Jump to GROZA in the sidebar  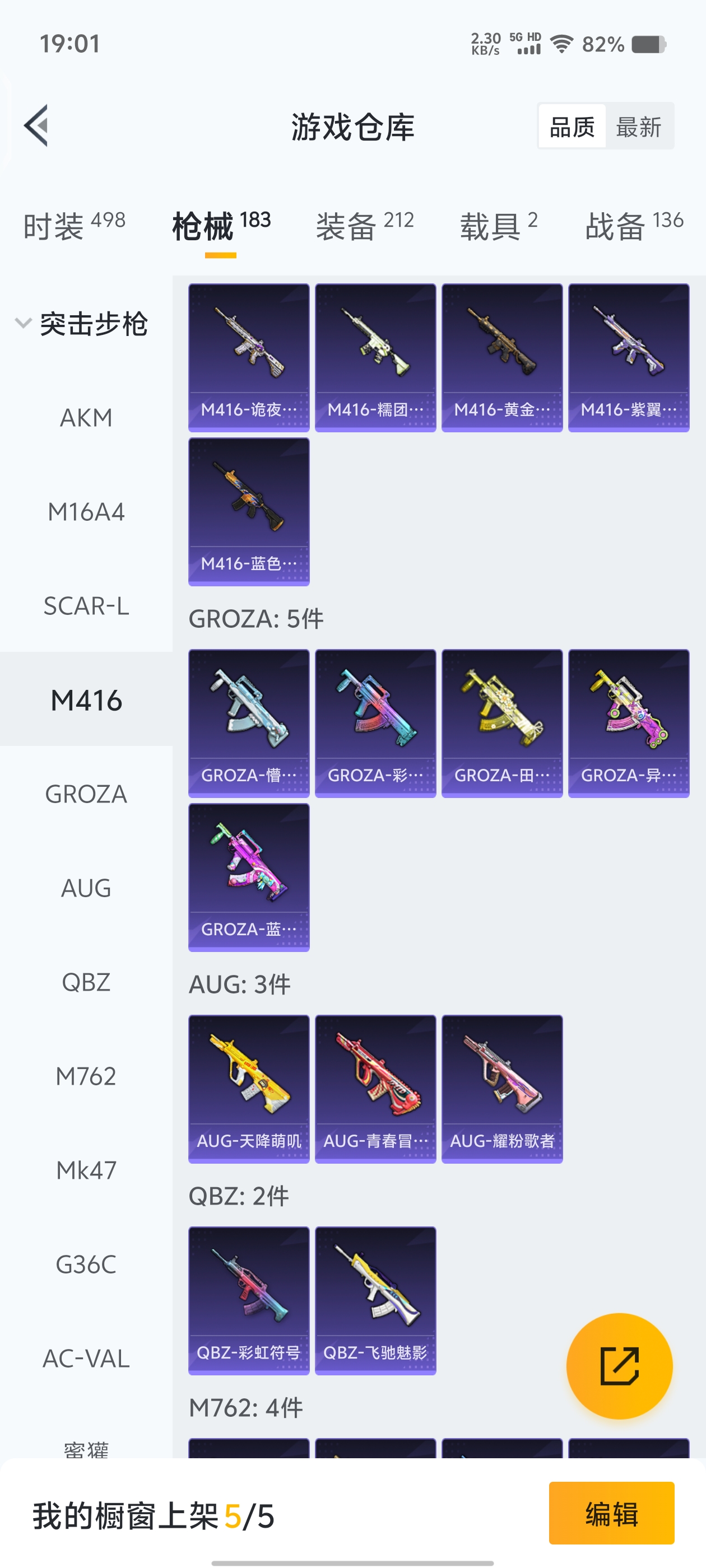pyautogui.click(x=86, y=794)
